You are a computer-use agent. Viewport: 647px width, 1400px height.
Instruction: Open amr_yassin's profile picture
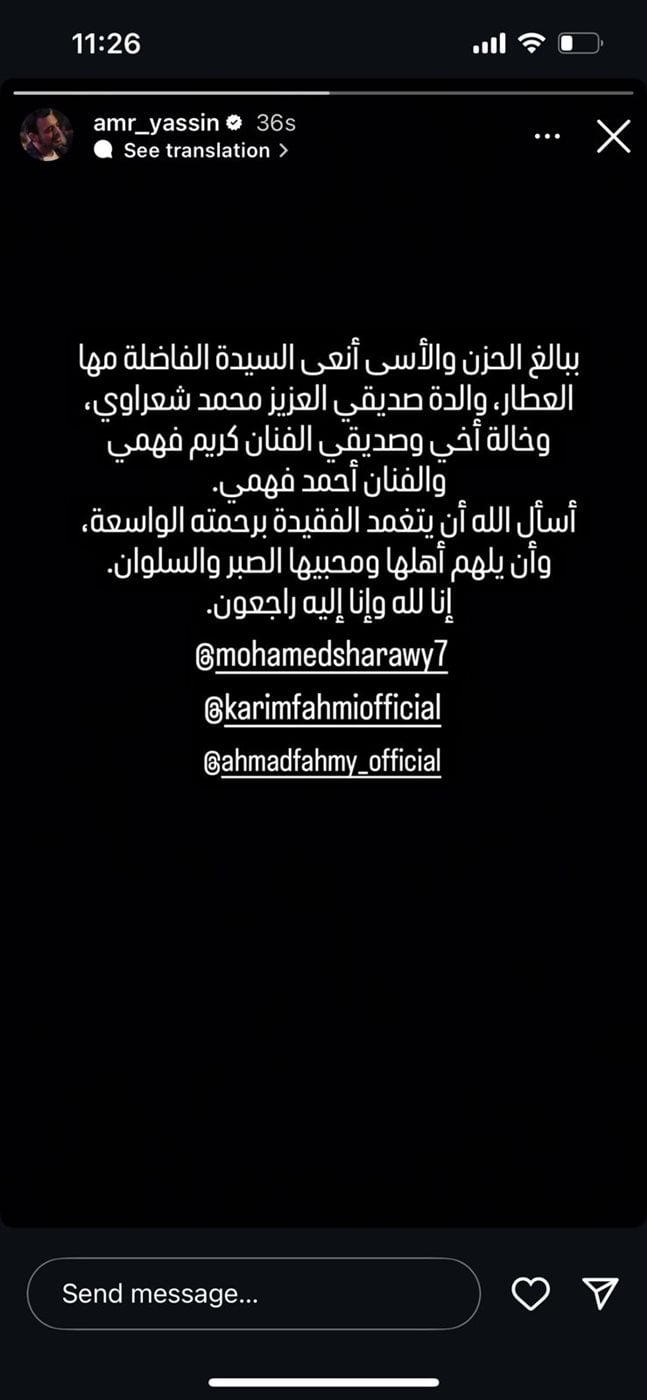click(46, 135)
